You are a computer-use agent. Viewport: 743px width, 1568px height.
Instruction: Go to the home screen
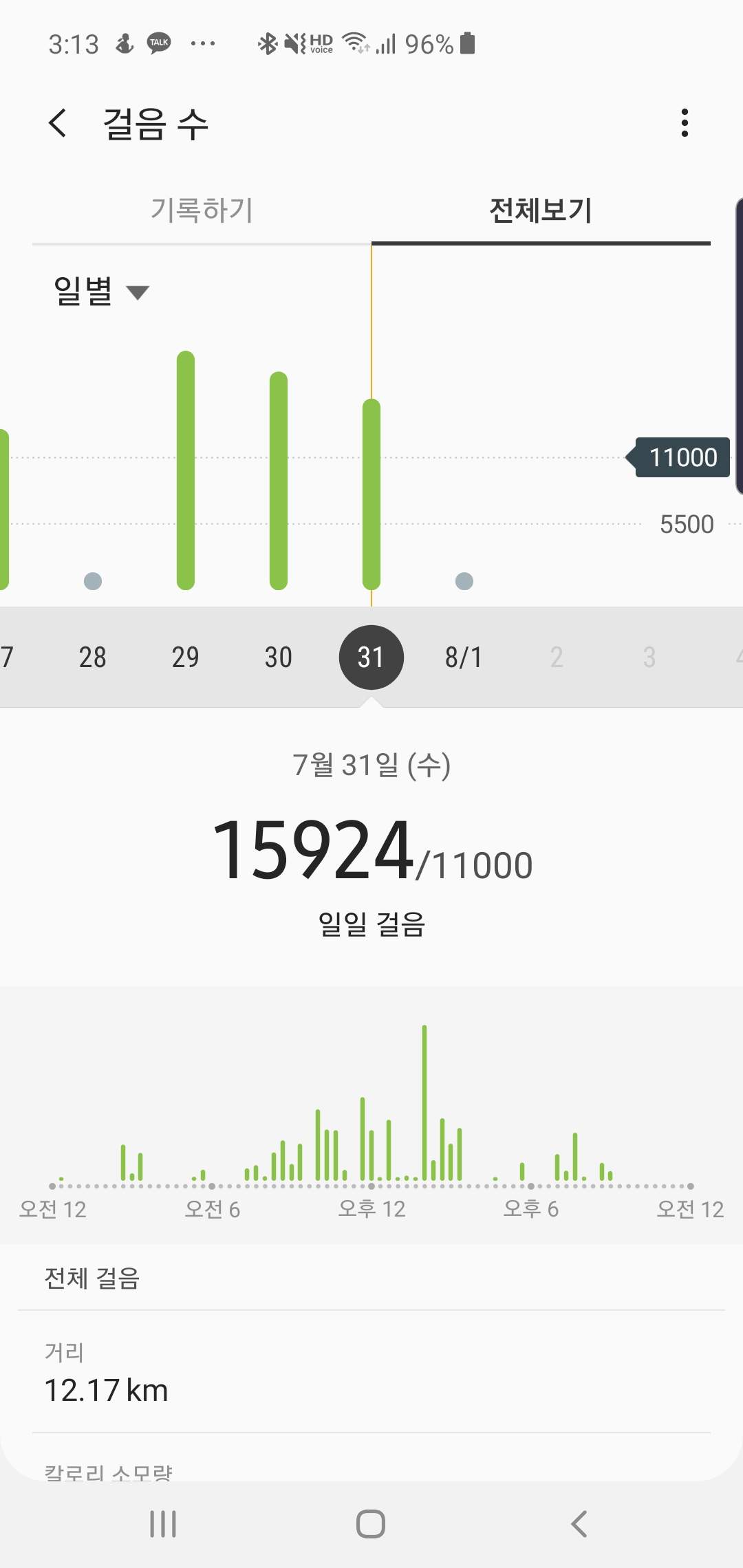coord(371,1524)
